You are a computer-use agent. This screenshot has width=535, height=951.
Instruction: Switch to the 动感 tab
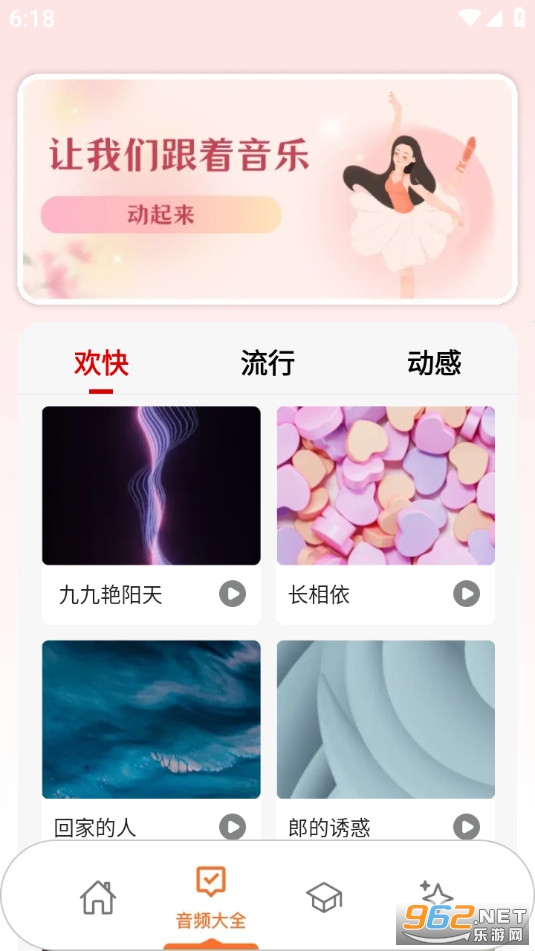coord(434,363)
